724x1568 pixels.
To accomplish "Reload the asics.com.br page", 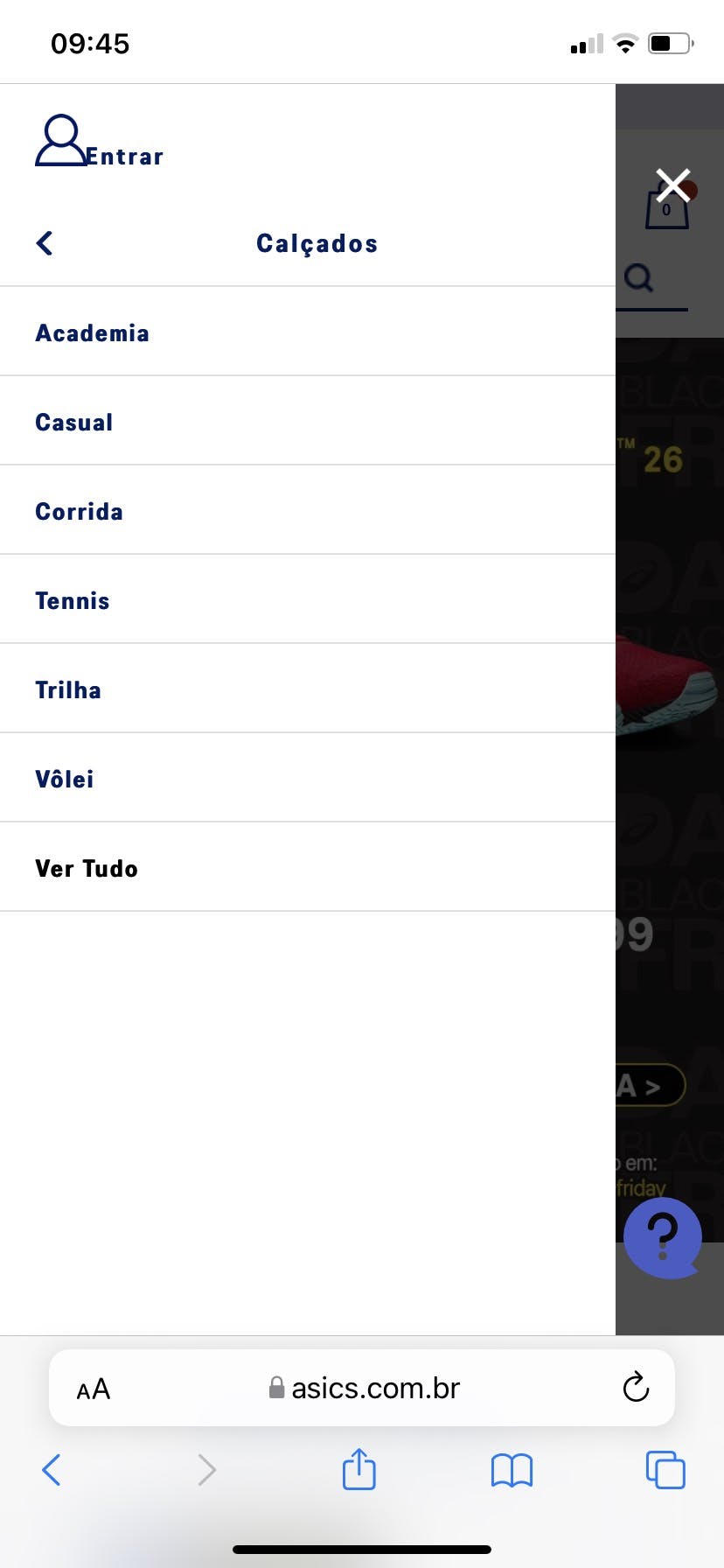I will point(636,1387).
